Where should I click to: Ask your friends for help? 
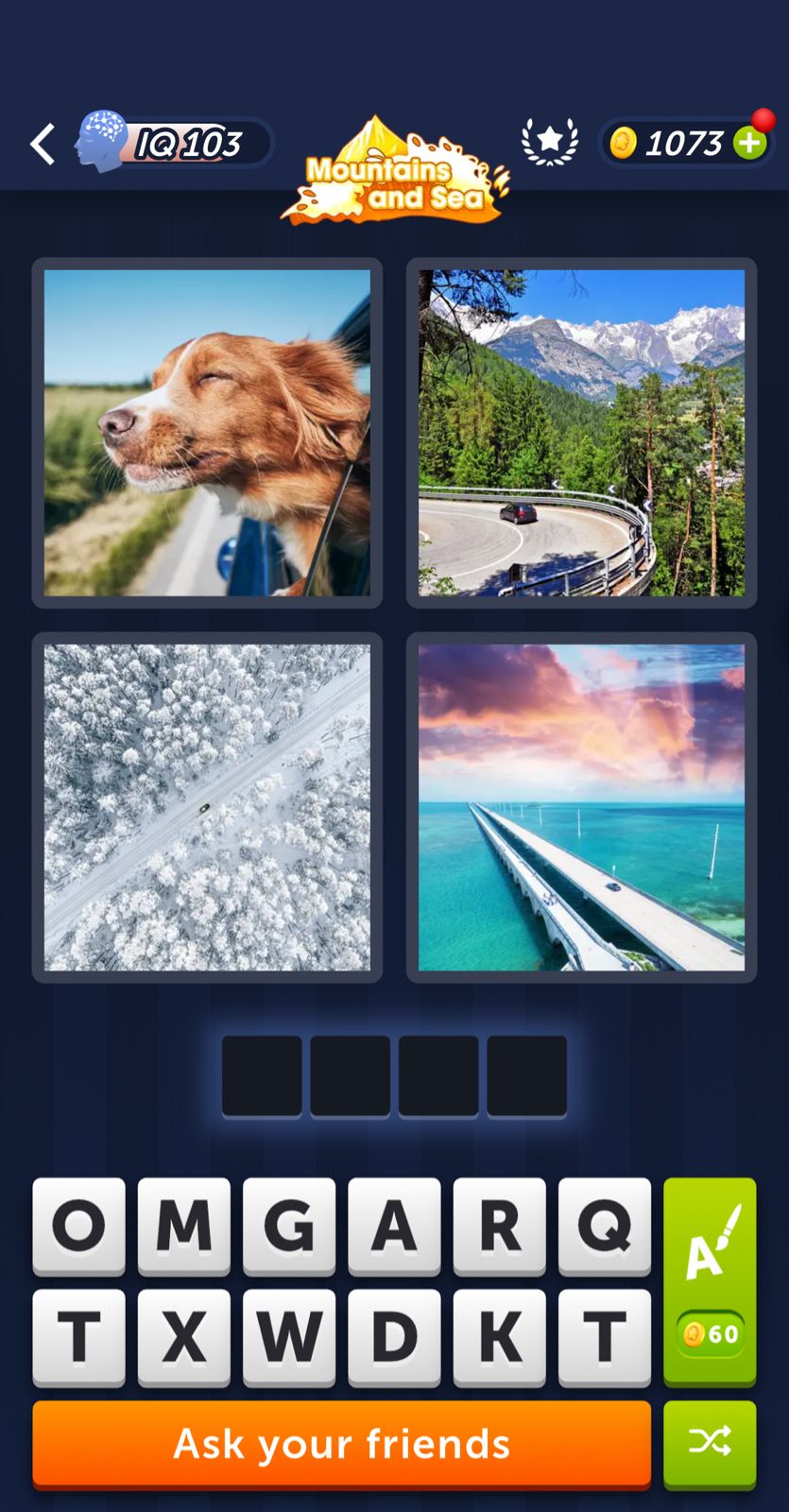coord(342,1443)
